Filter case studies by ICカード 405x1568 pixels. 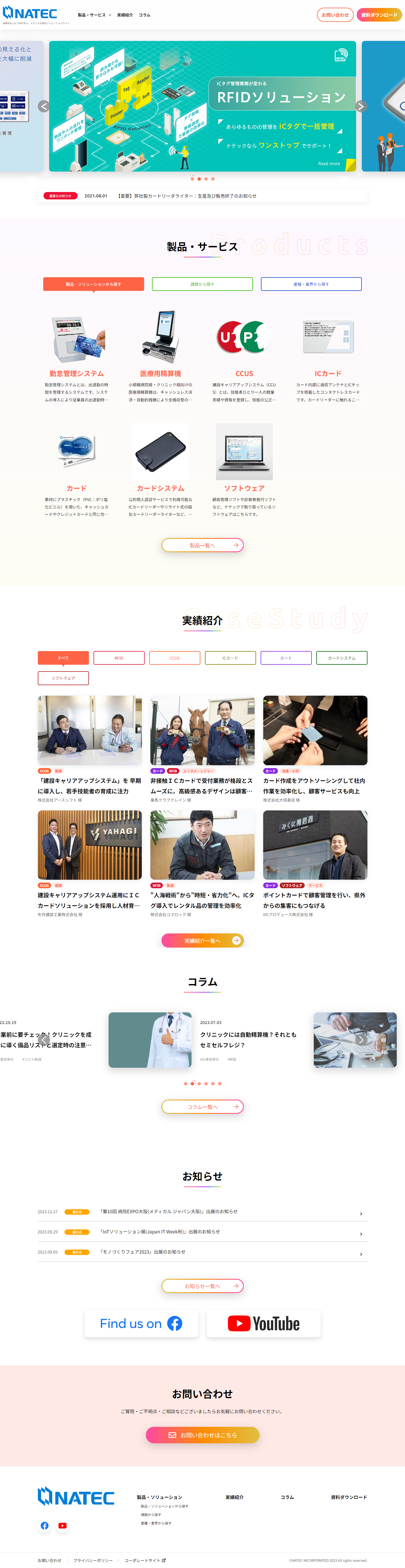tap(230, 658)
